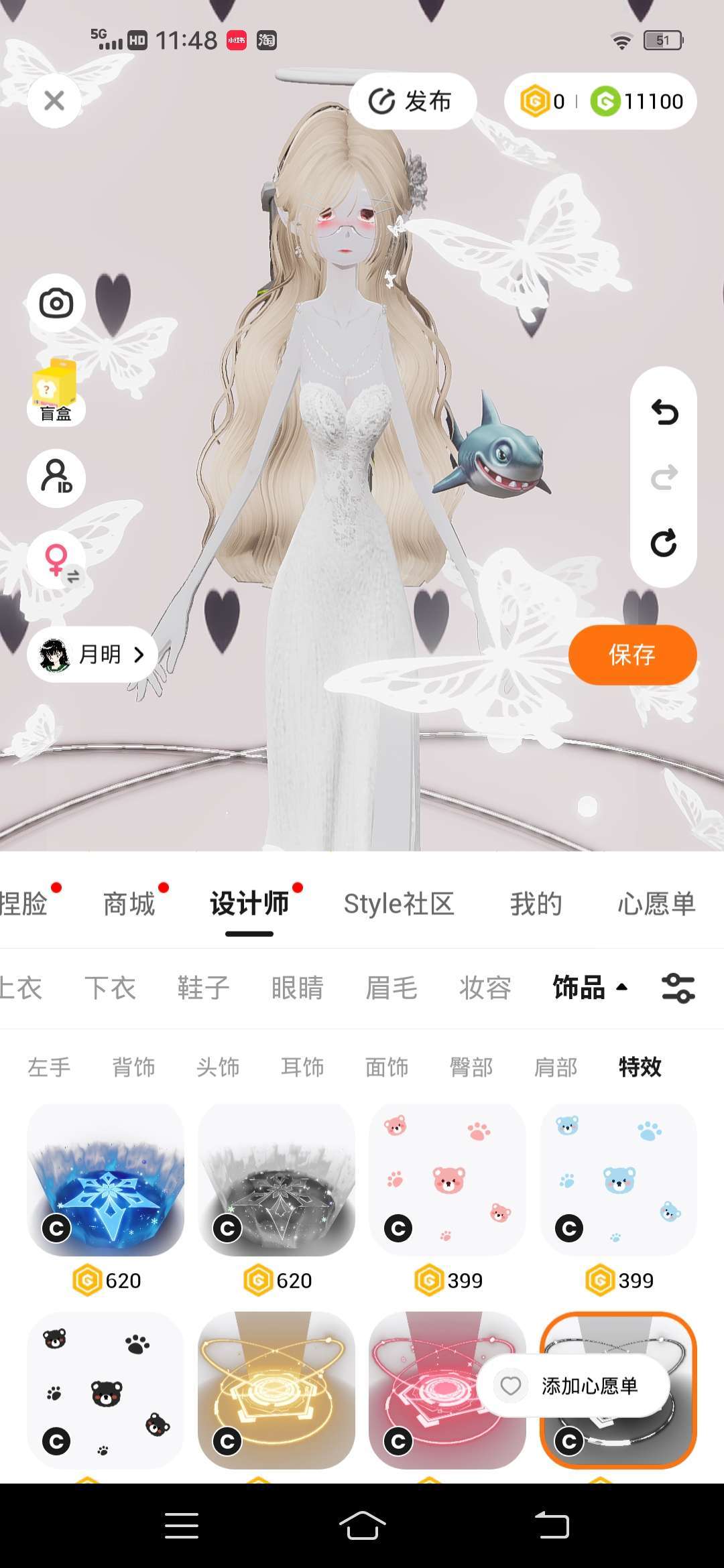Open the filter settings icon
724x1568 pixels.
point(678,988)
